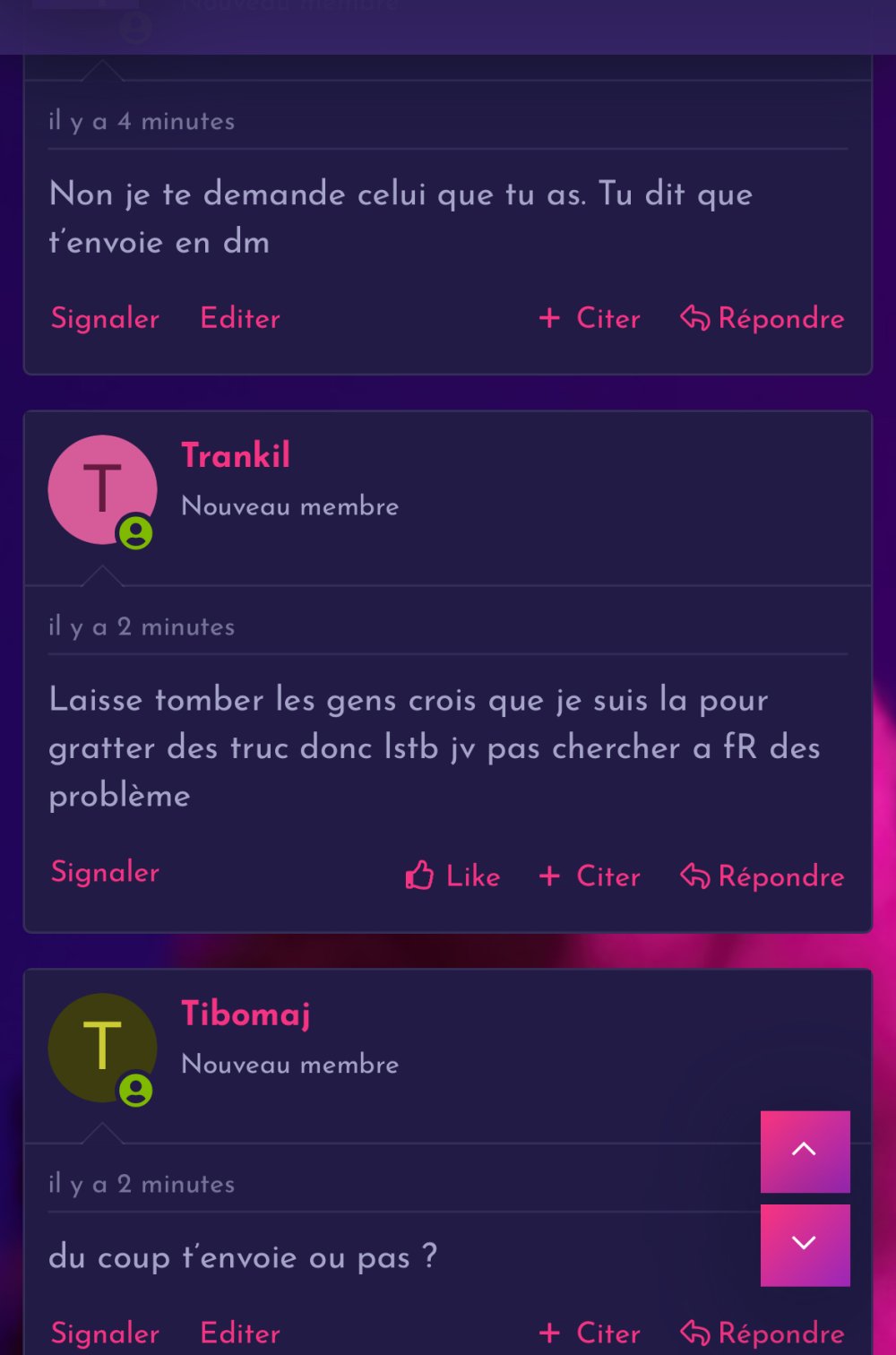Tap Signaler on the 4 minutes ago post
896x1355 pixels.
[x=105, y=318]
